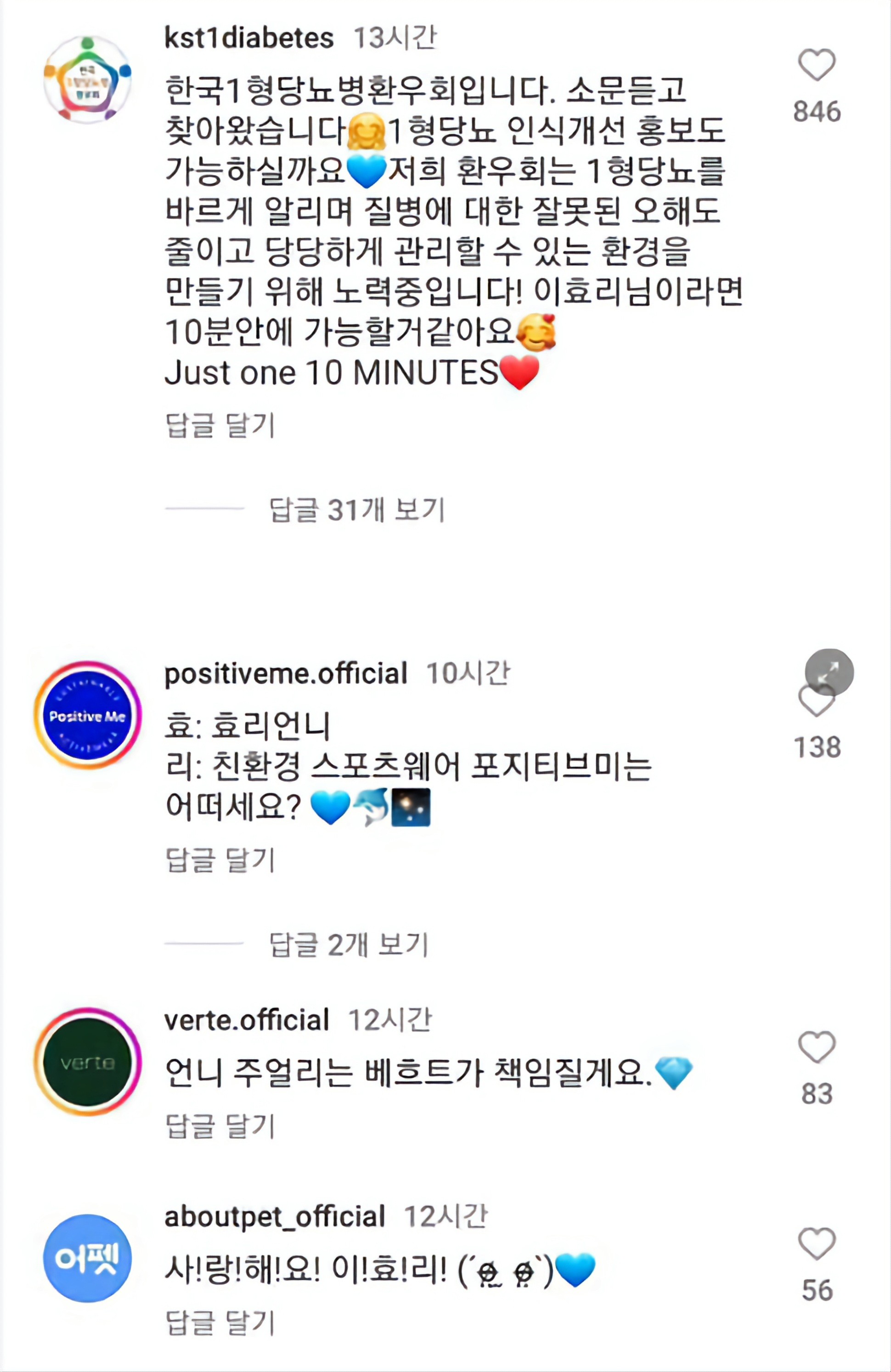This screenshot has width=891, height=1372.
Task: Reply to the positiveme.official comment
Action: tap(220, 860)
